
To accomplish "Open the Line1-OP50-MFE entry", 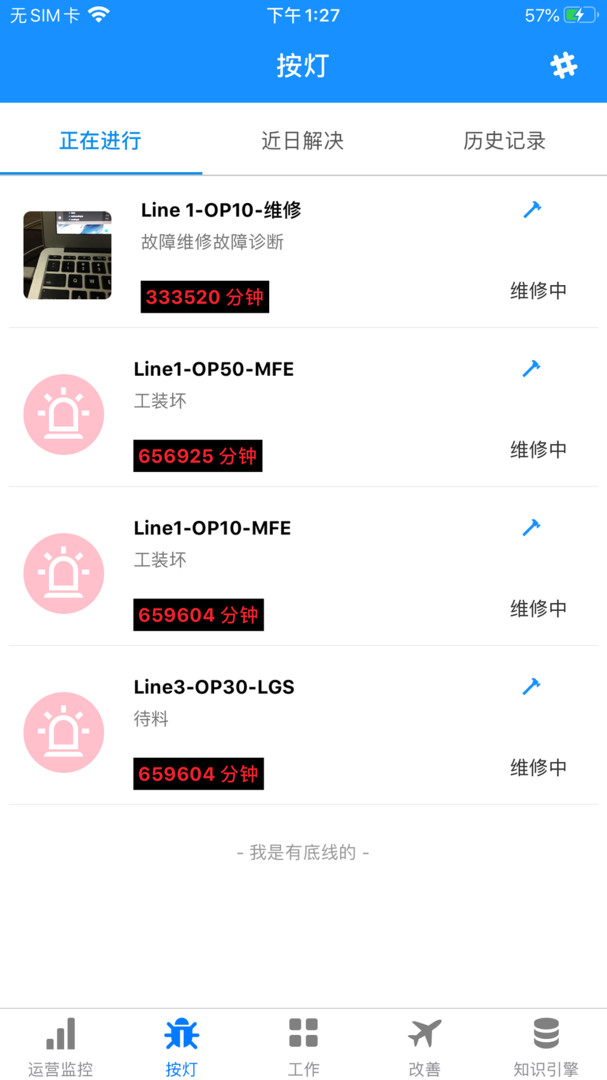I will tap(214, 369).
